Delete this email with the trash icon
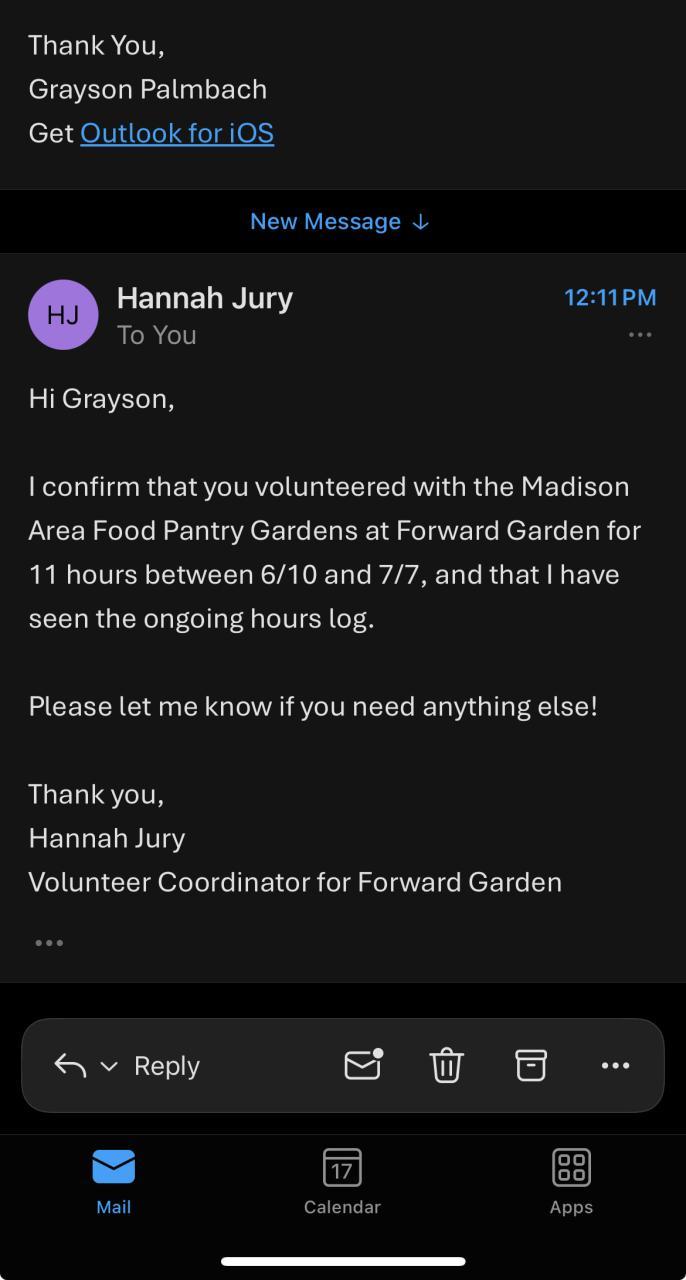Screen dimensions: 686x1280 pos(446,1065)
